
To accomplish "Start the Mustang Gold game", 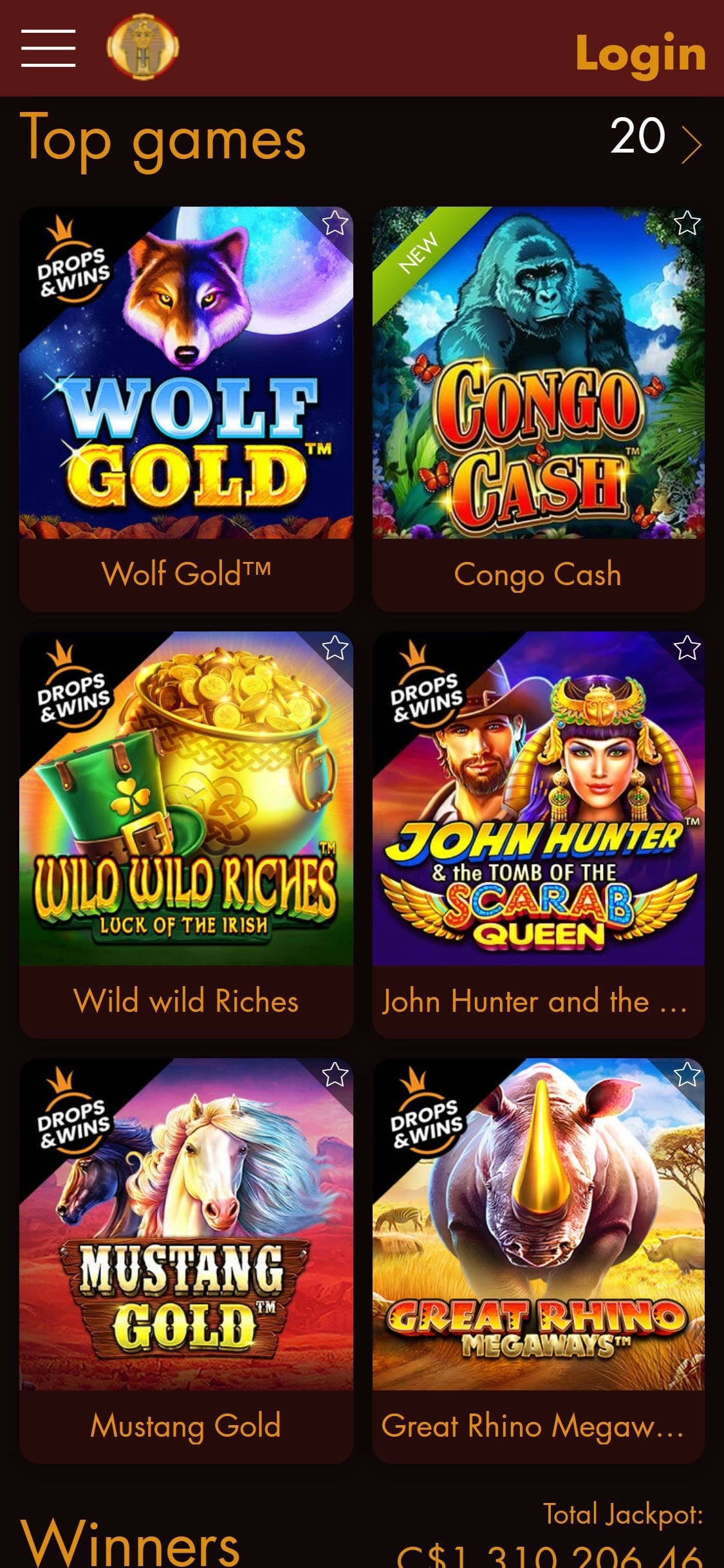I will point(186,1224).
